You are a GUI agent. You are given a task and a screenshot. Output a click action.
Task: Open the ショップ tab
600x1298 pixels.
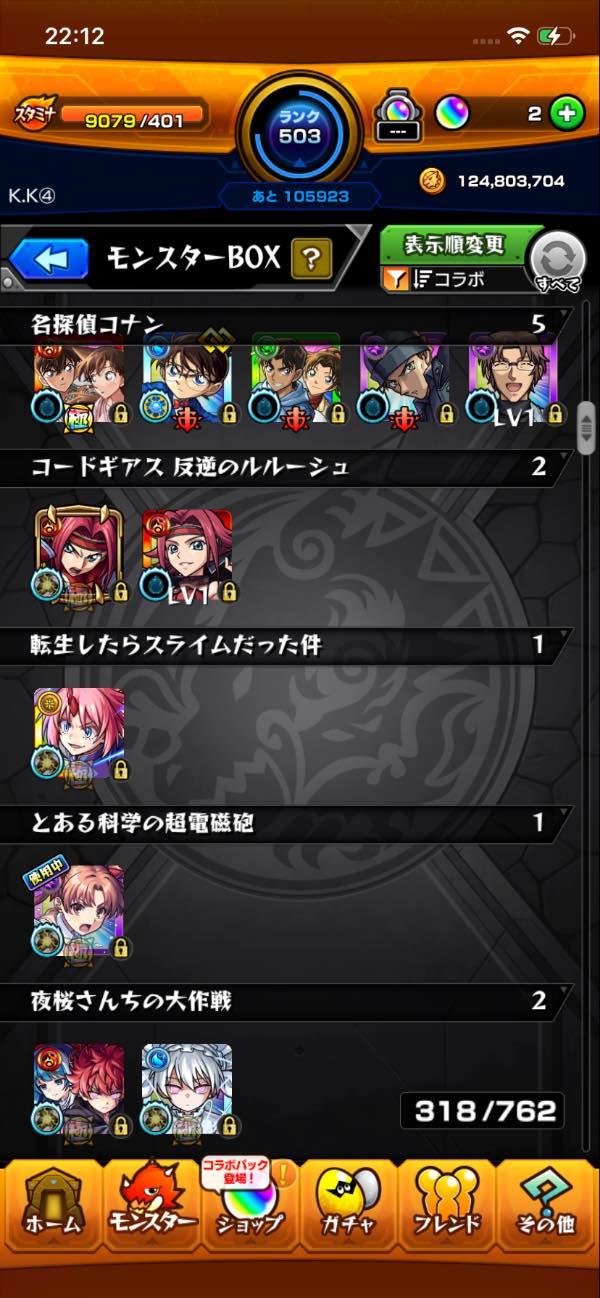pos(251,1210)
